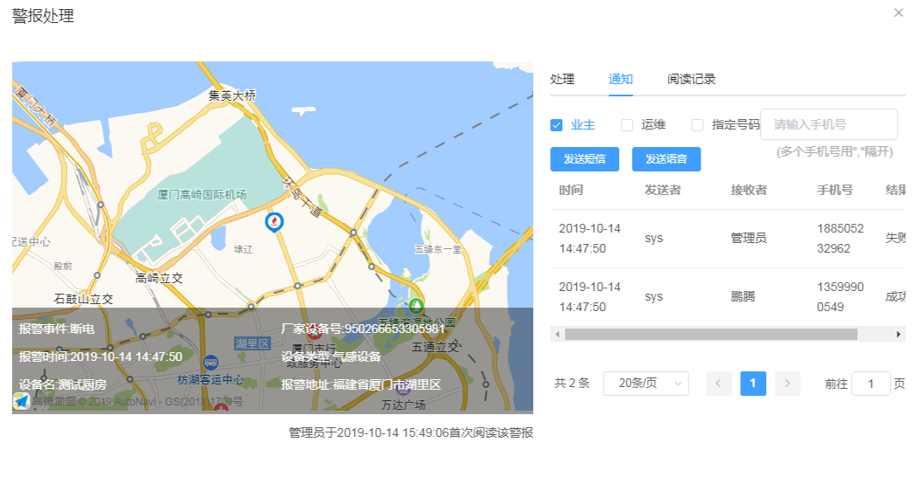Focus the 请输入手机号 phone field
The image size is (913, 491).
(828, 125)
